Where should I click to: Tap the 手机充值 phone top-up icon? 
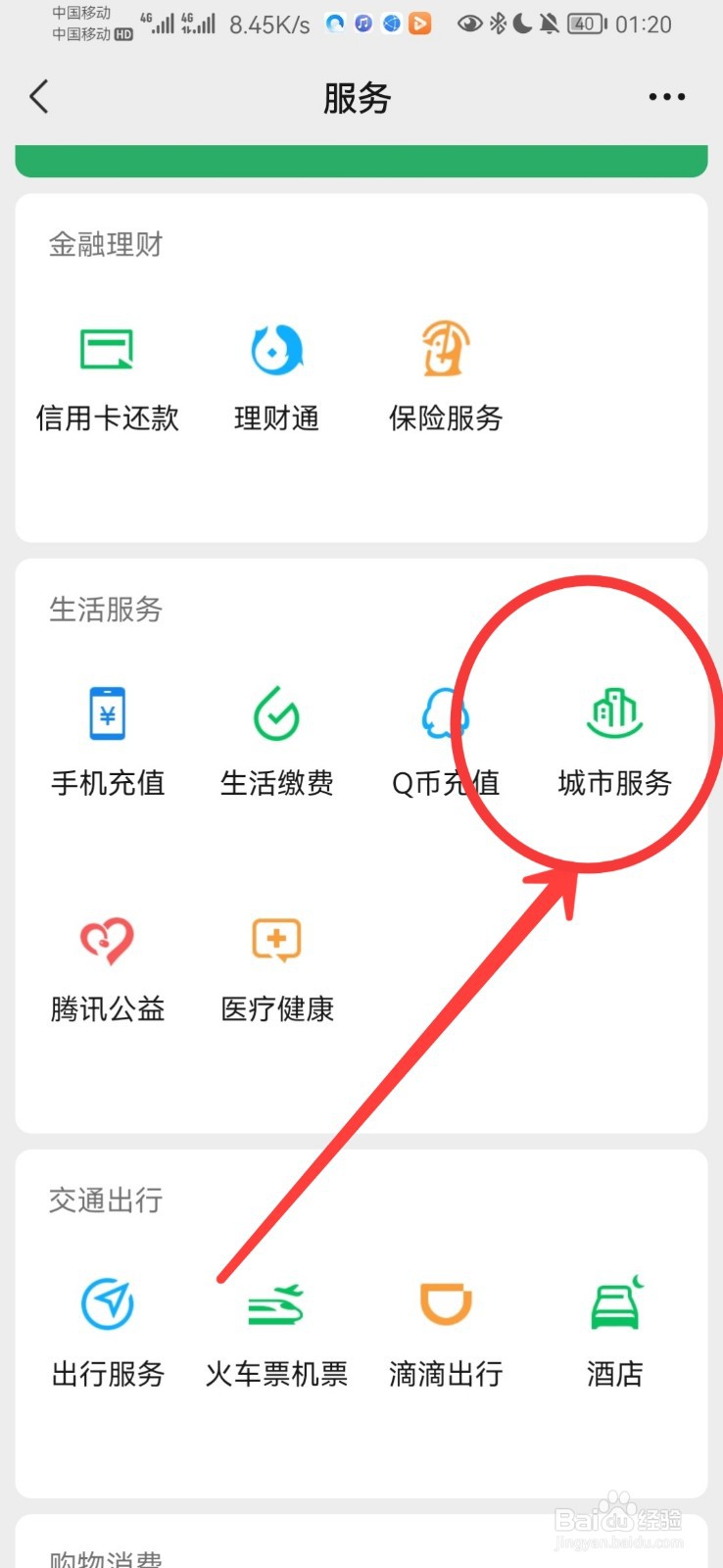point(108,740)
